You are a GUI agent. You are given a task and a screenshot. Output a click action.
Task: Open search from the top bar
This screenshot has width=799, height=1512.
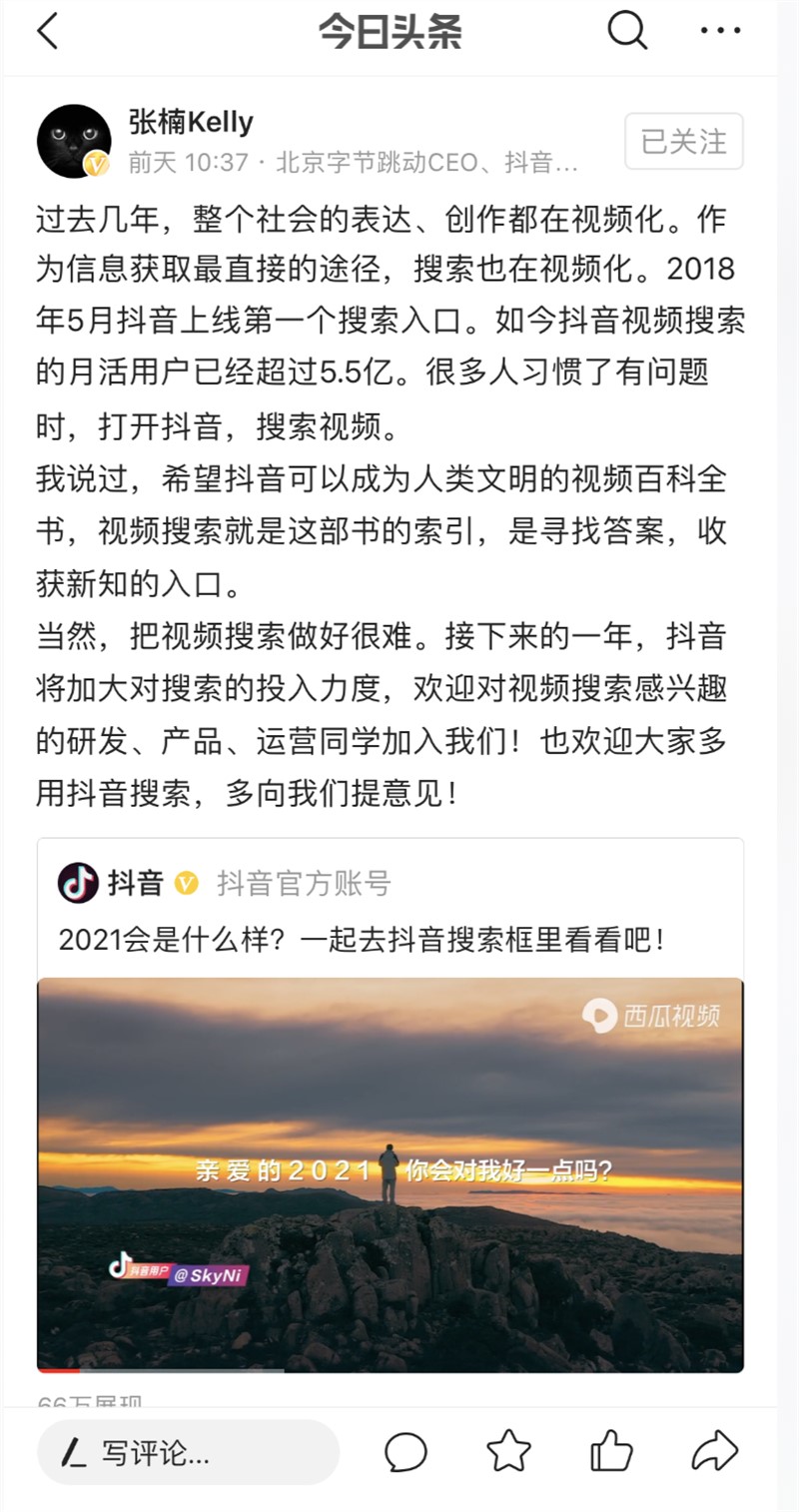[626, 30]
